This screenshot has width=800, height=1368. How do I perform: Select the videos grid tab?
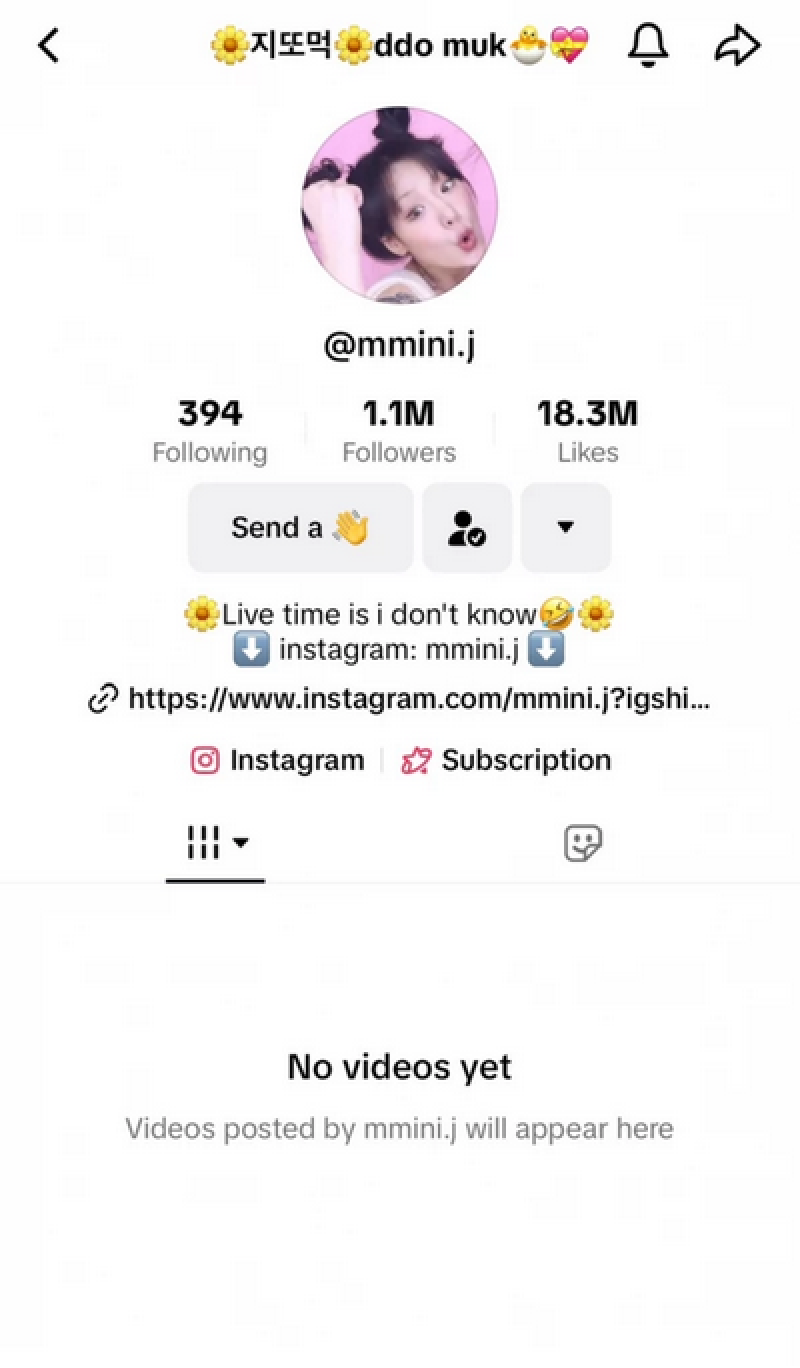click(x=215, y=843)
